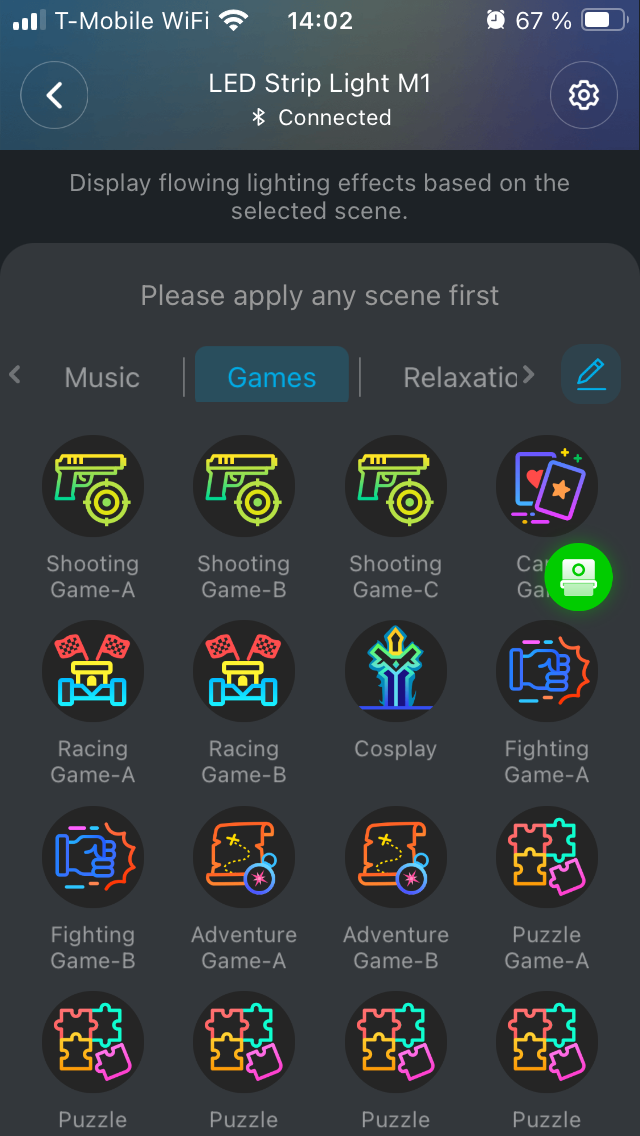This screenshot has height=1136, width=640.
Task: Apply the Puzzle Game-A scene
Action: 547,858
